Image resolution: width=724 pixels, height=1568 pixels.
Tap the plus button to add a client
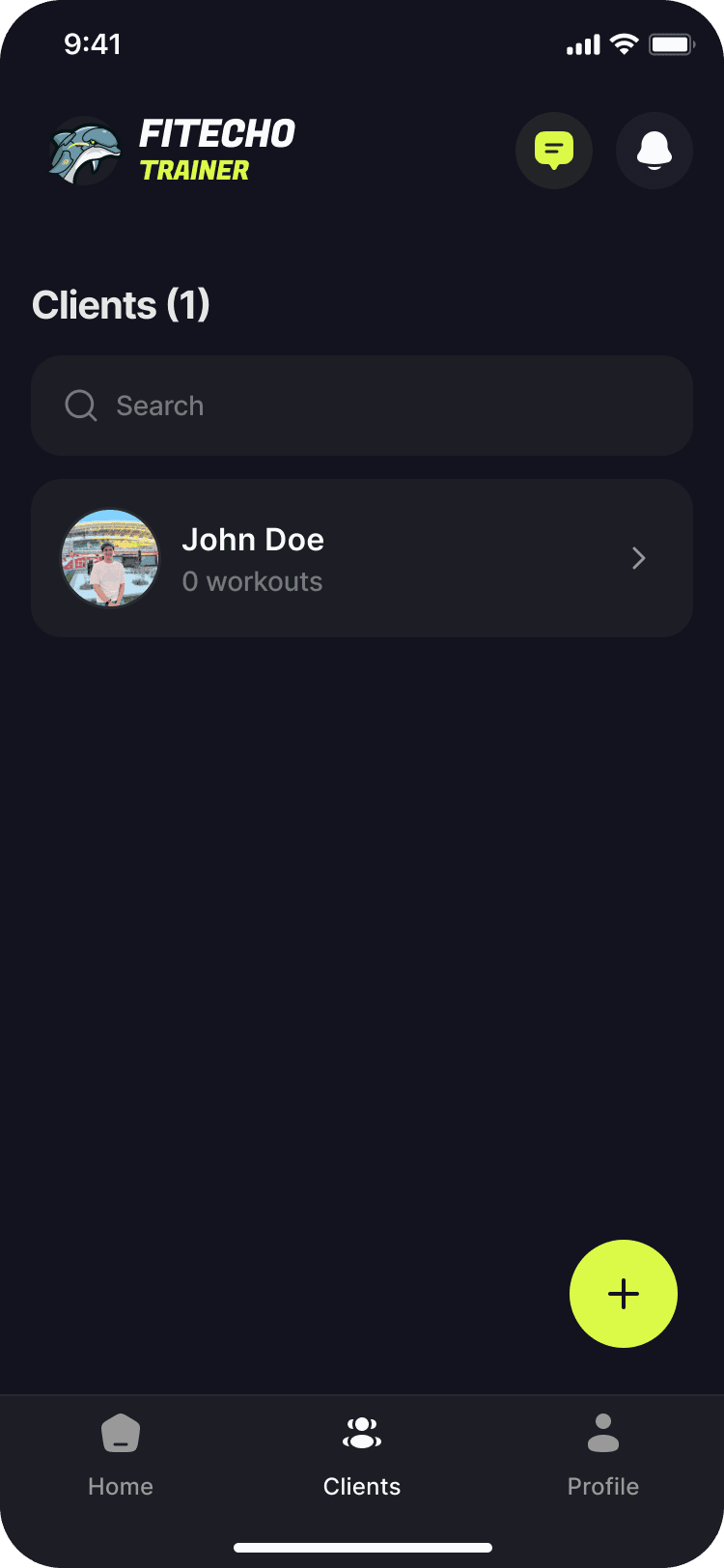point(624,1294)
